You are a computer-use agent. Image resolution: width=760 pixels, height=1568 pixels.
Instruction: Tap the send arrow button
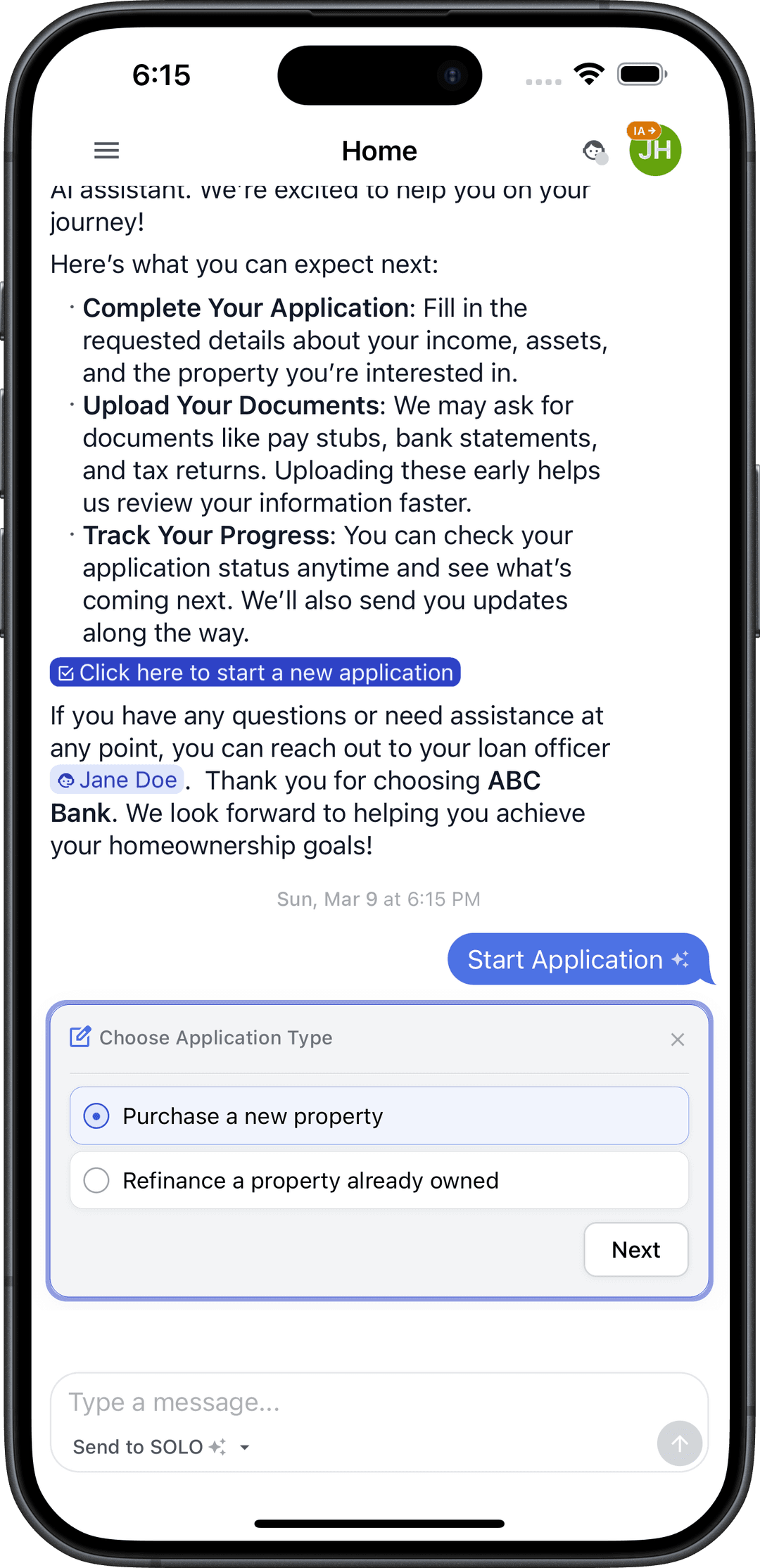tap(679, 1443)
